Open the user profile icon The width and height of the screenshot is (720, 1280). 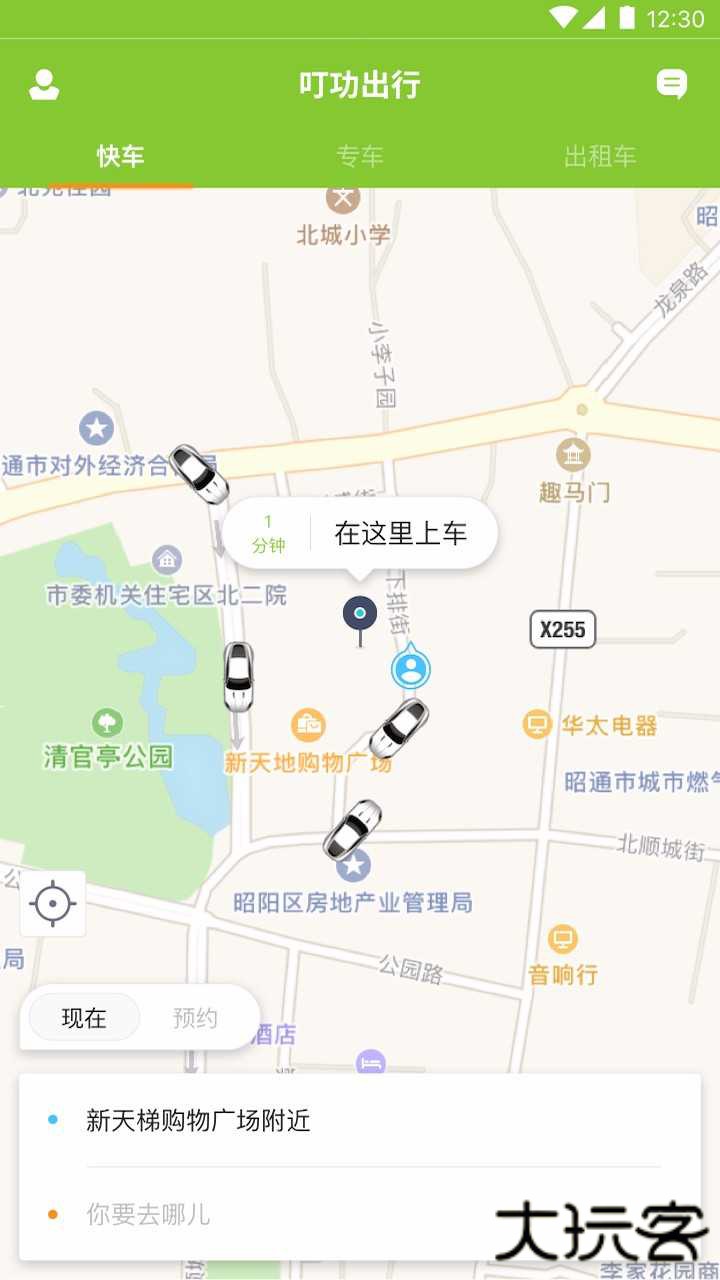click(x=42, y=85)
